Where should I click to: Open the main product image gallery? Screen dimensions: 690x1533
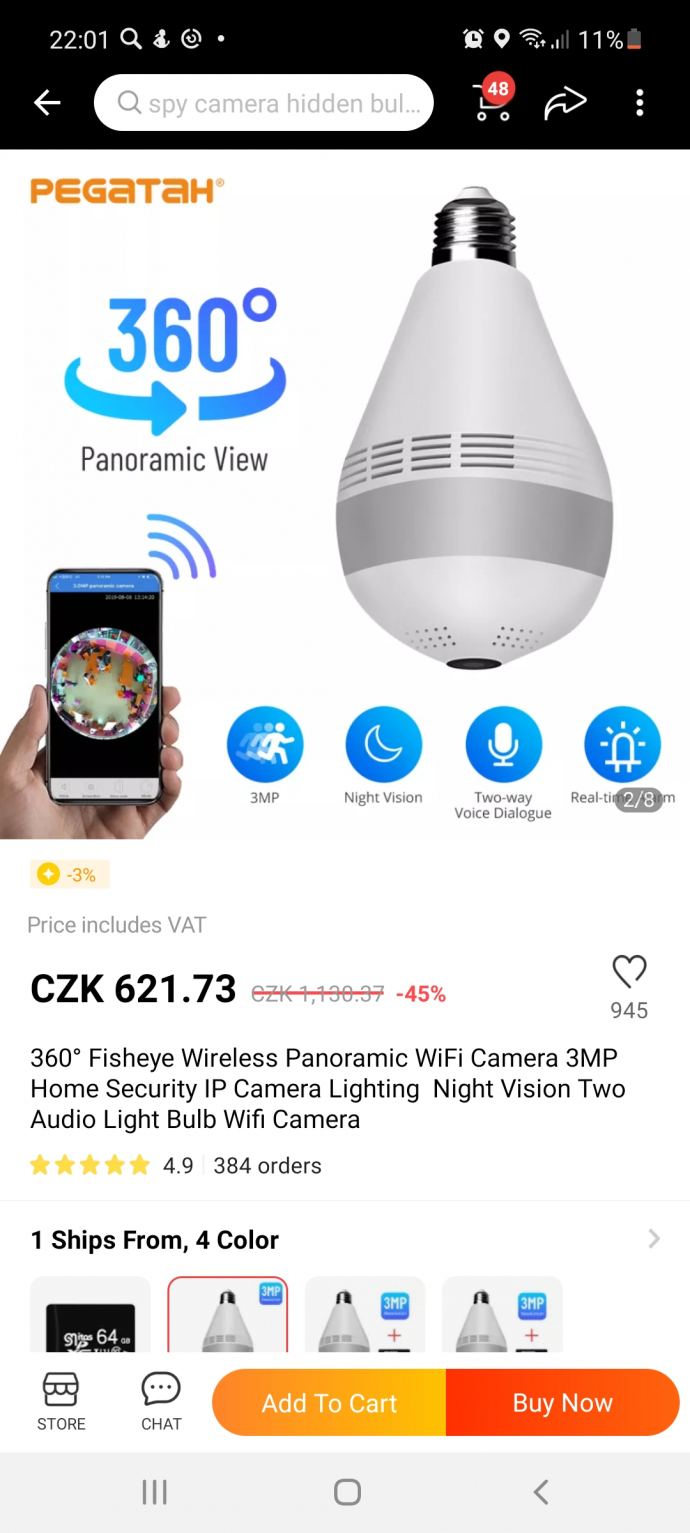tap(345, 495)
